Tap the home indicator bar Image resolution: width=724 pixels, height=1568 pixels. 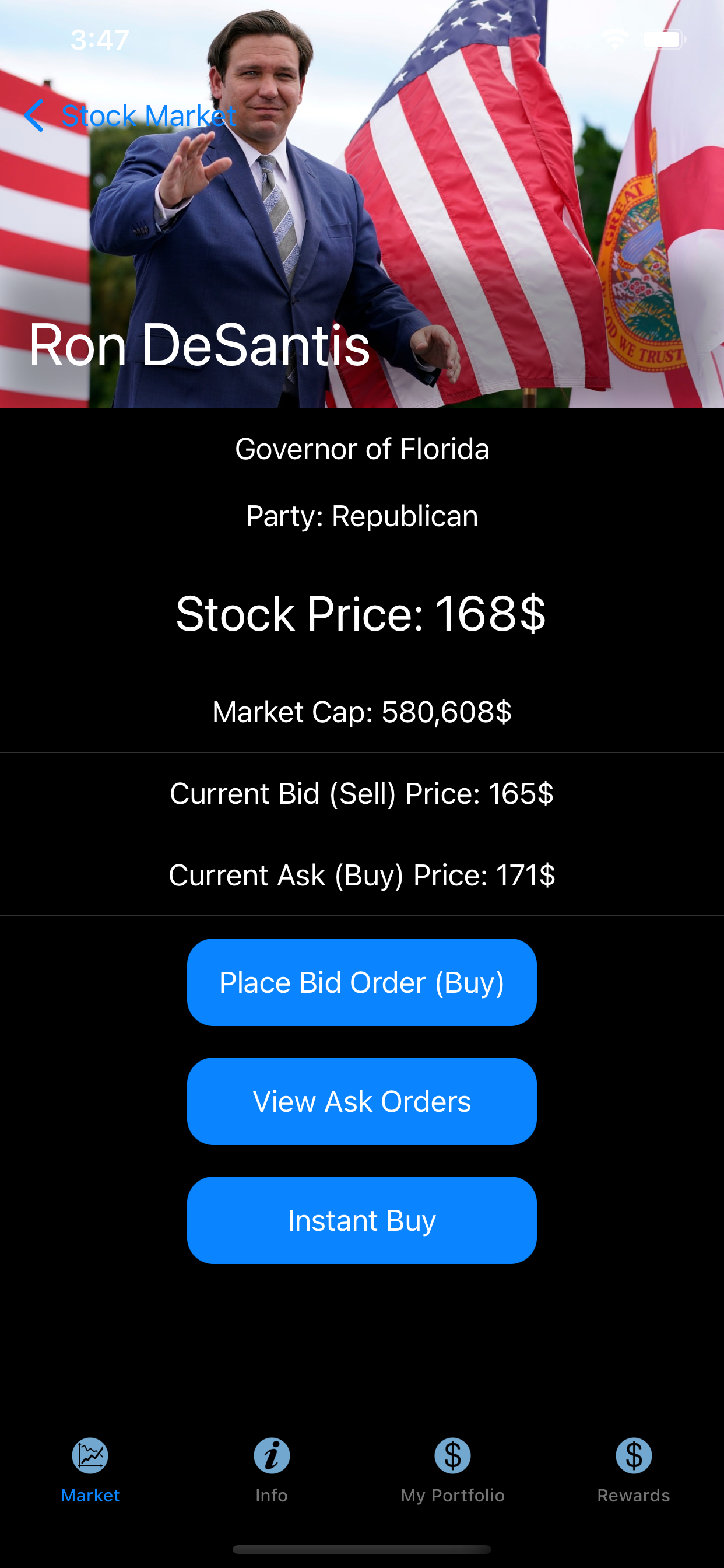tap(362, 1549)
